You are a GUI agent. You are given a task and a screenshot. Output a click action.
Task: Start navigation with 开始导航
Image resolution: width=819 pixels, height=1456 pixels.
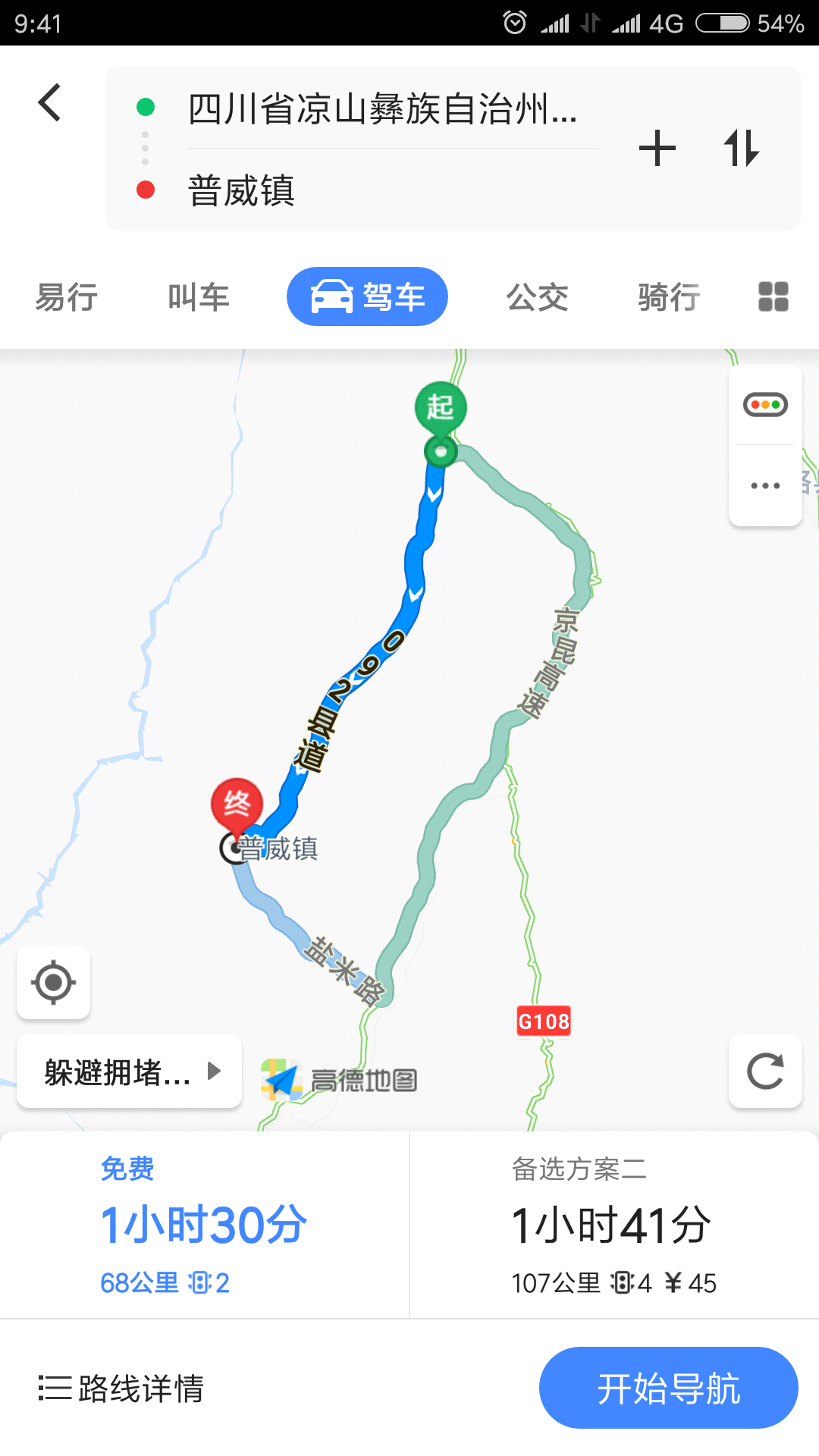pyautogui.click(x=668, y=1389)
